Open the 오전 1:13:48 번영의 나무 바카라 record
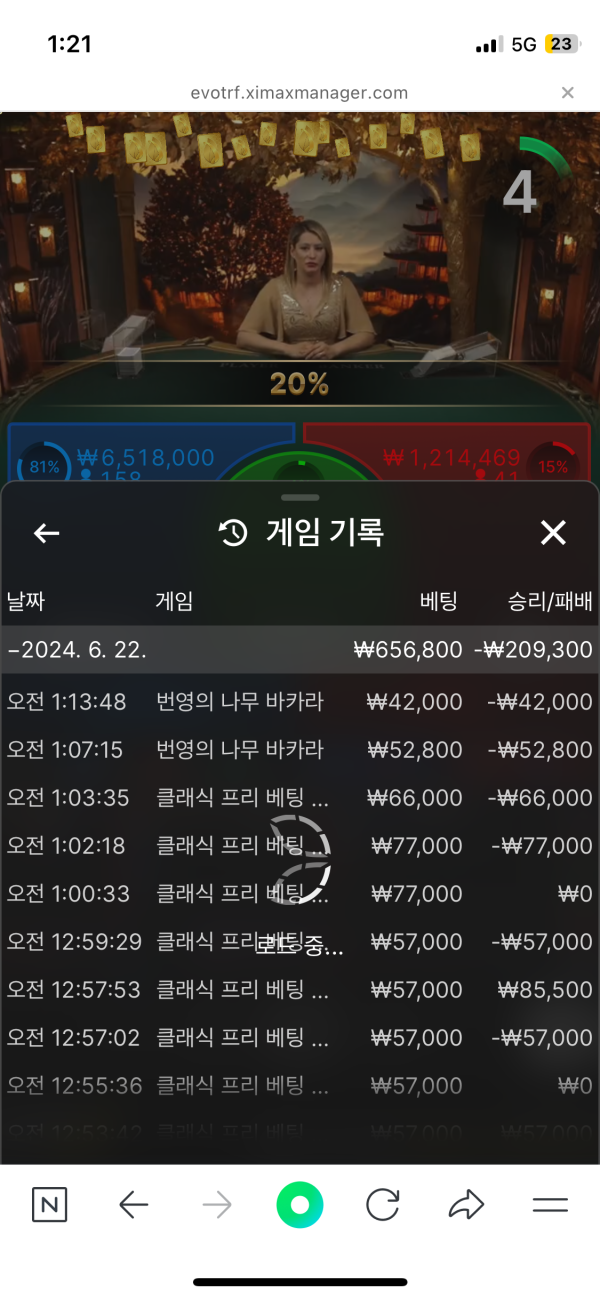The width and height of the screenshot is (600, 1299). (300, 702)
